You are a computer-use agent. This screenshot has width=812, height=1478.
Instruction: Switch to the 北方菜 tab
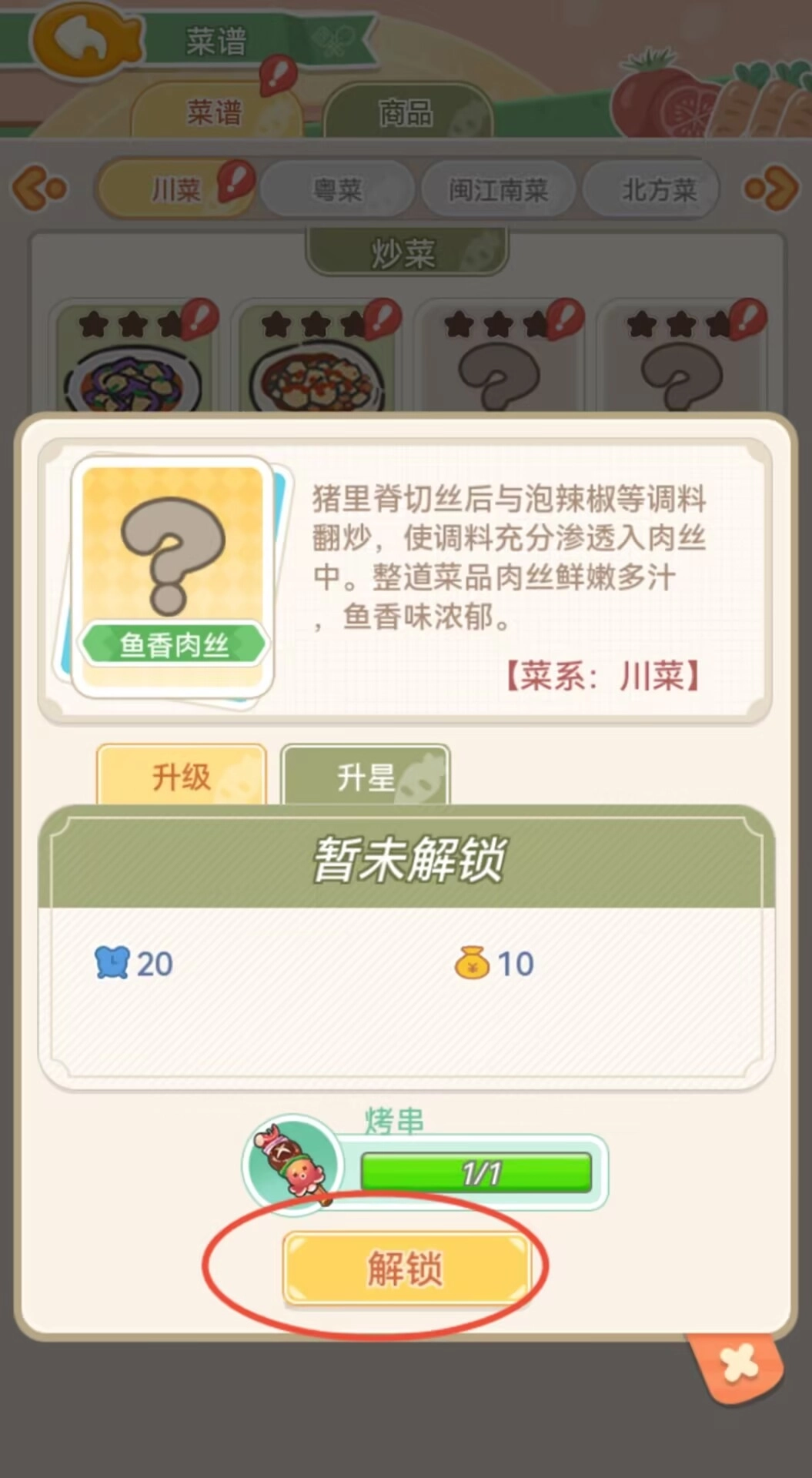658,189
